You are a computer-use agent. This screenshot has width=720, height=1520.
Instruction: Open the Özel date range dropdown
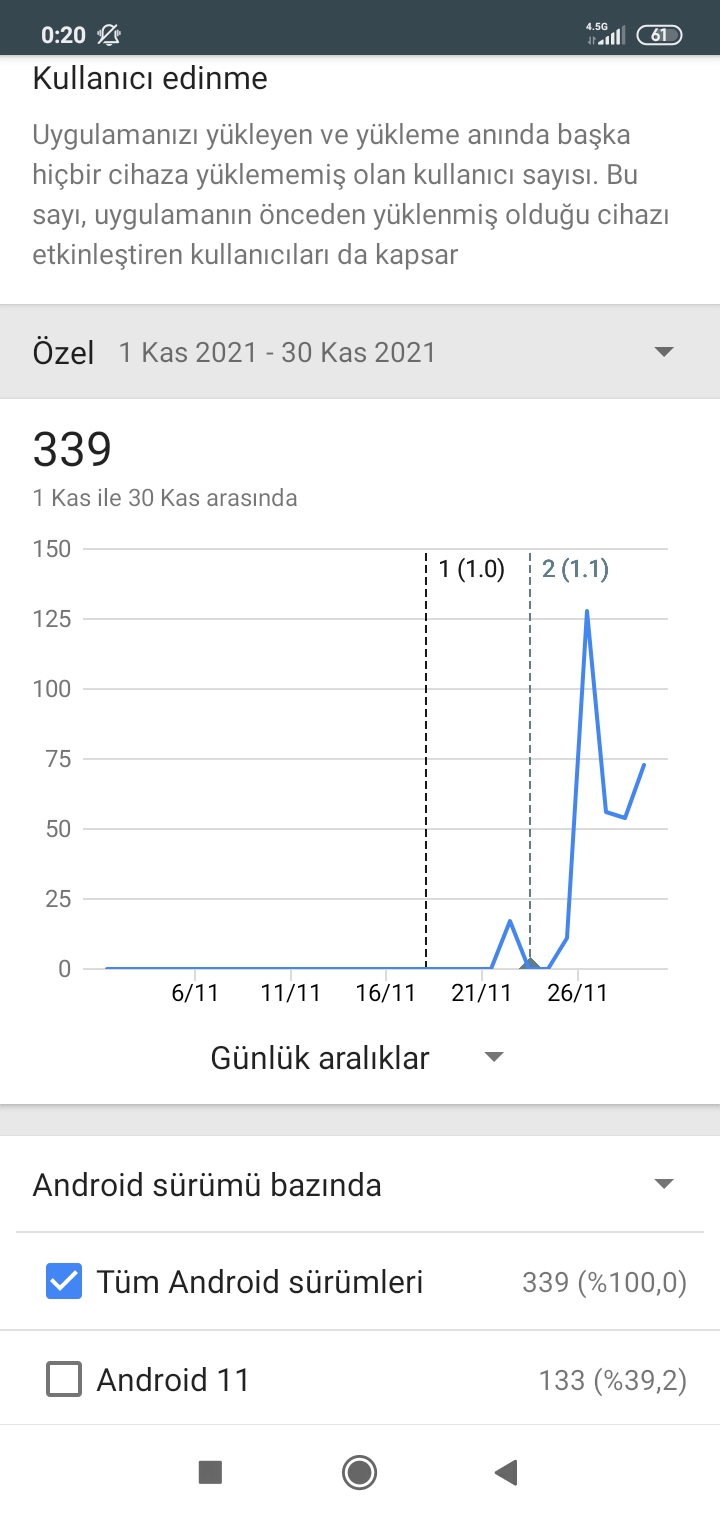pos(360,352)
